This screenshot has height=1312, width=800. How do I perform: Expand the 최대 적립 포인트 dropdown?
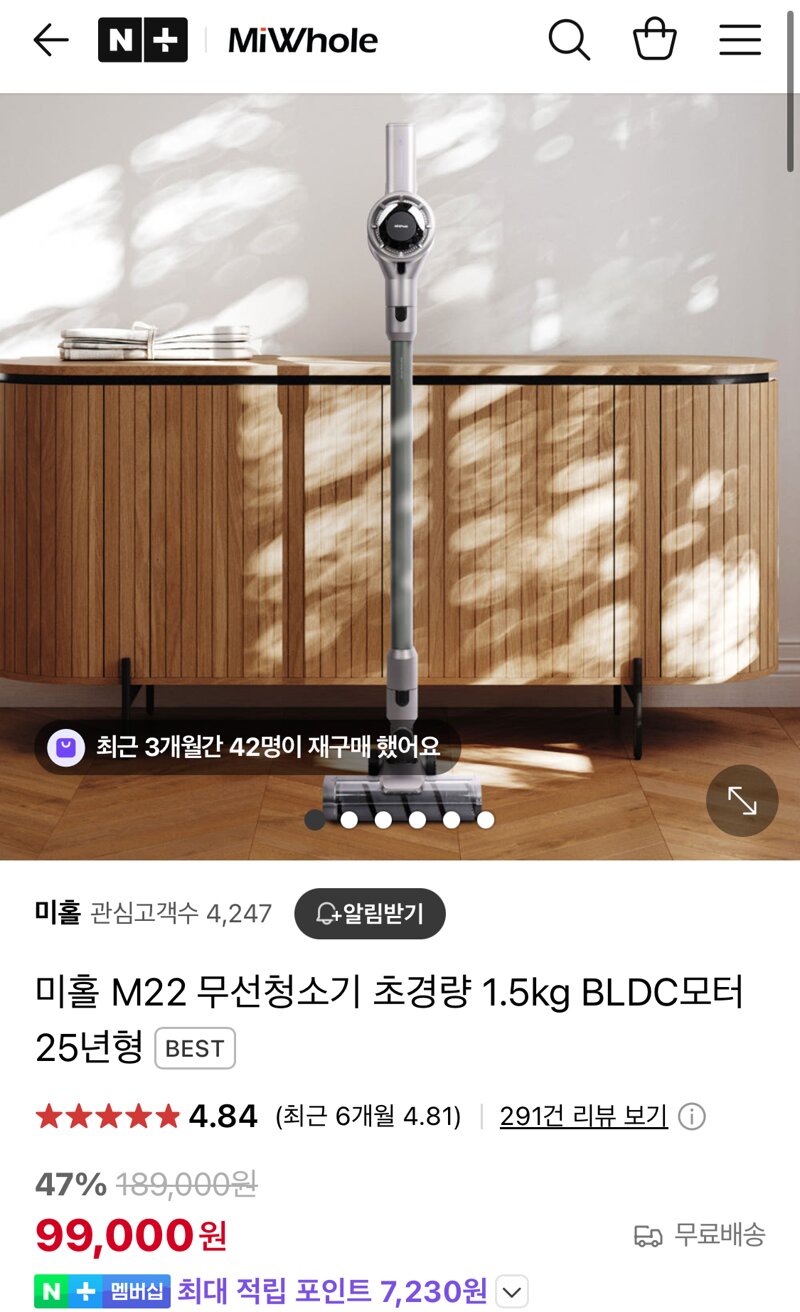[512, 1292]
